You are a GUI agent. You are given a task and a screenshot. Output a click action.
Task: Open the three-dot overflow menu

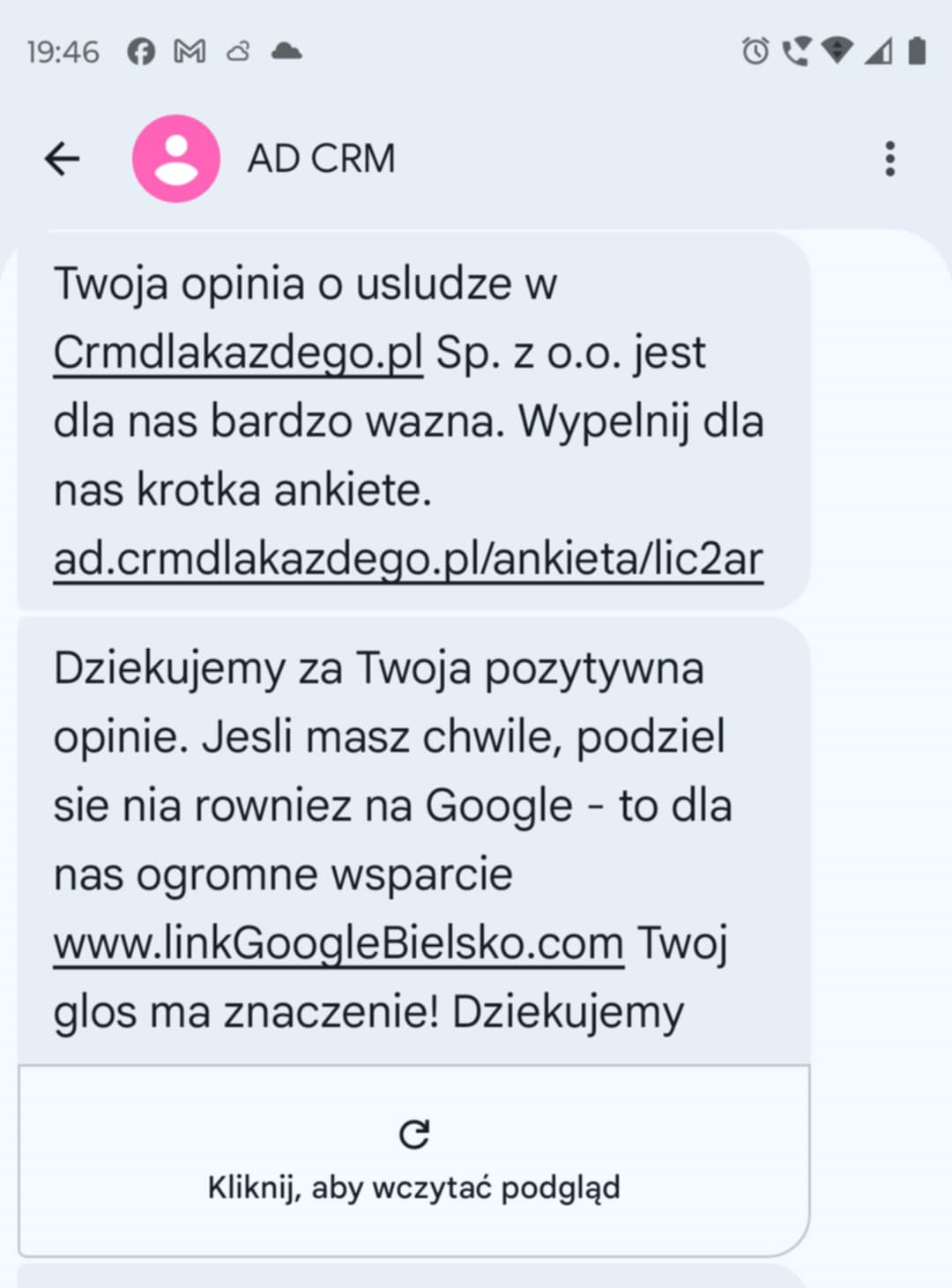pyautogui.click(x=889, y=159)
